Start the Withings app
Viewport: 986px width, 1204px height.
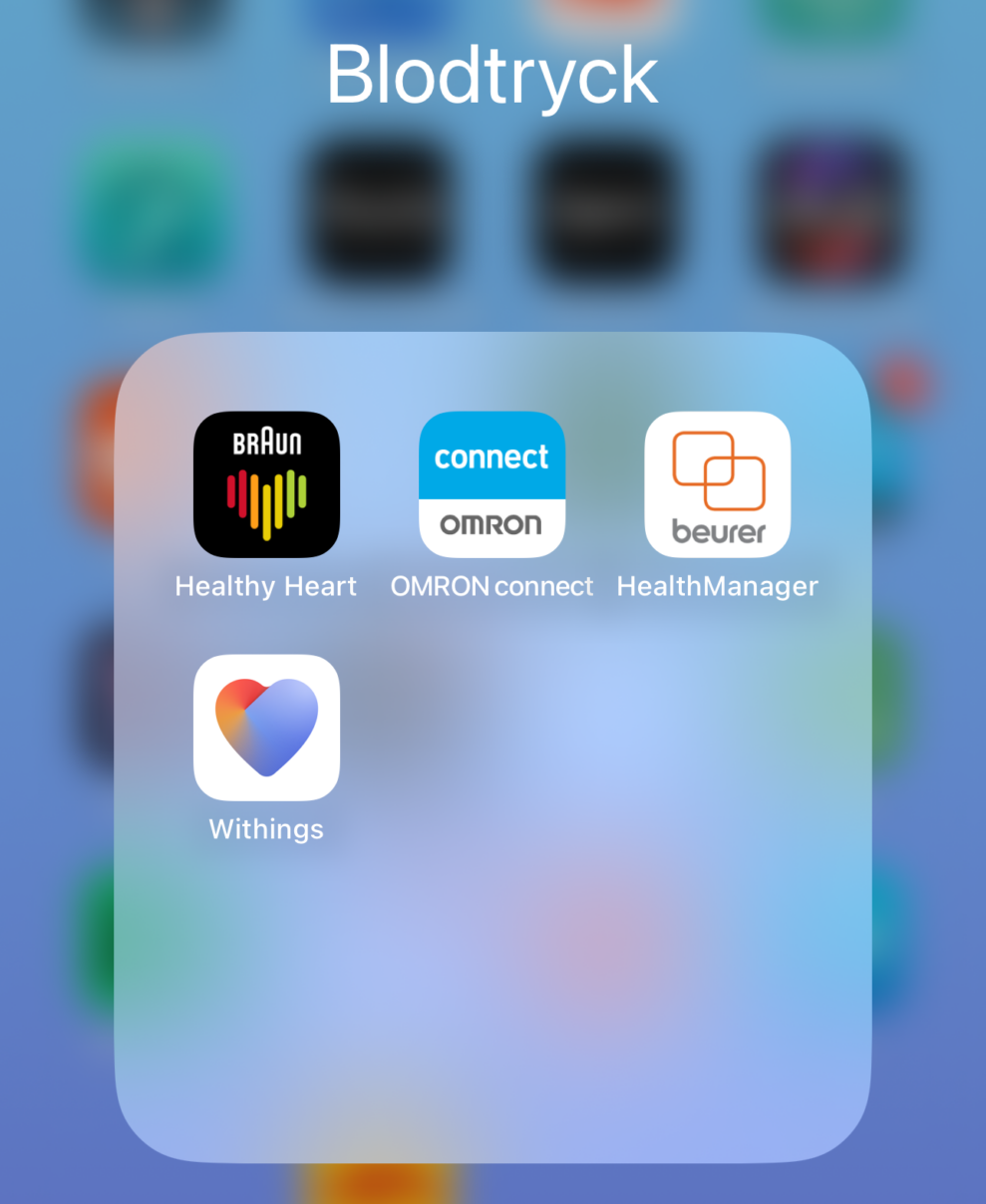click(x=266, y=728)
